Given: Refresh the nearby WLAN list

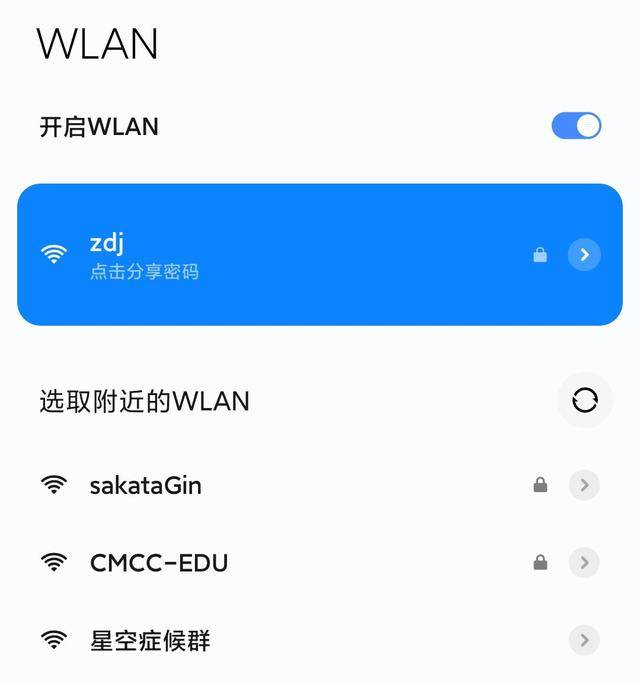Looking at the screenshot, I should tap(584, 401).
